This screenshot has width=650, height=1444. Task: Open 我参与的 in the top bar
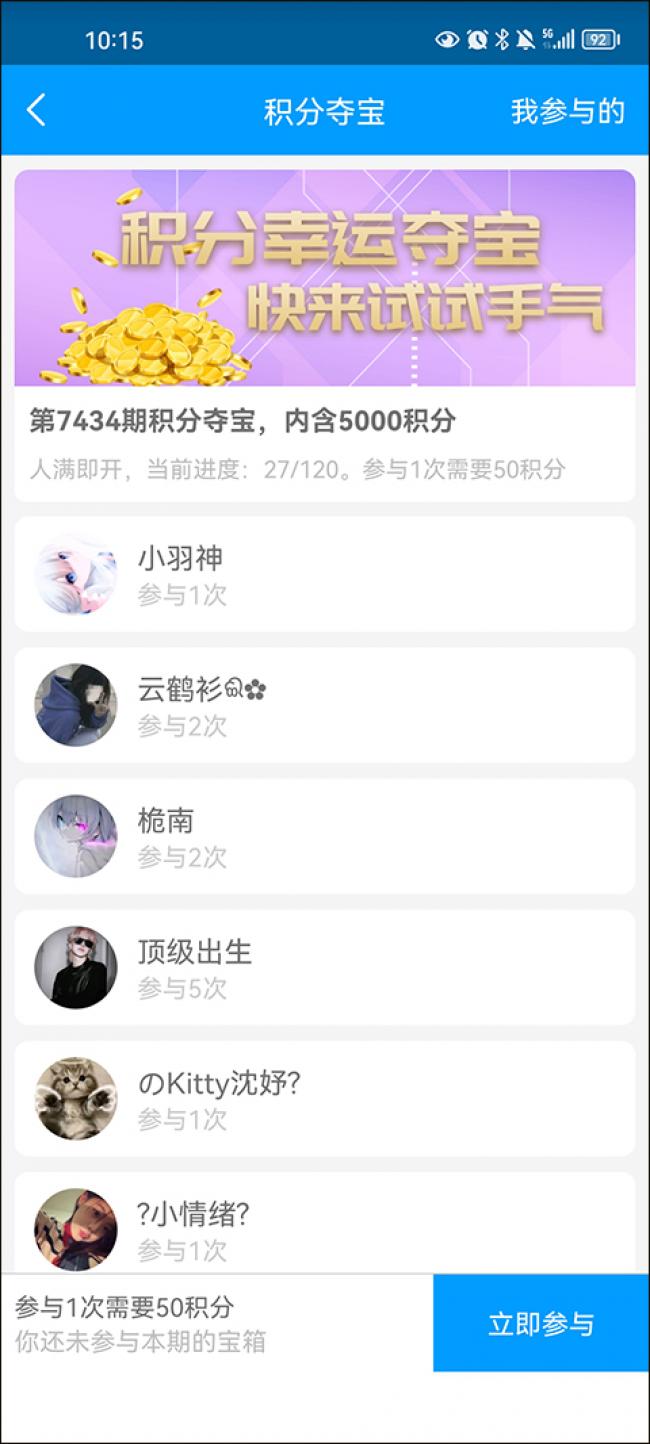pos(567,111)
